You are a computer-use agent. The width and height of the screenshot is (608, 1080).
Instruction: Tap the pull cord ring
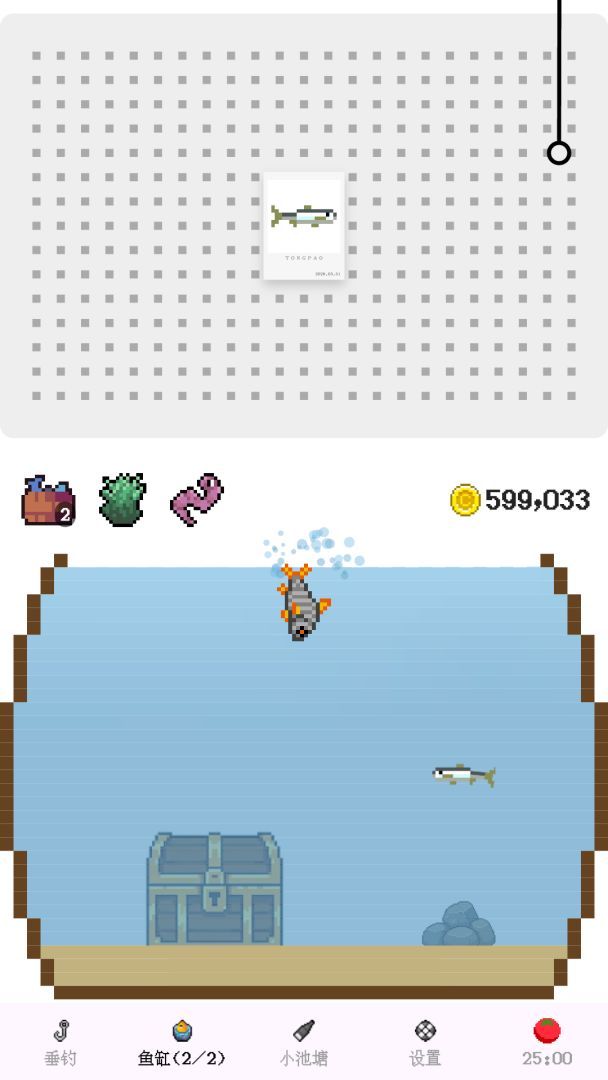[559, 153]
